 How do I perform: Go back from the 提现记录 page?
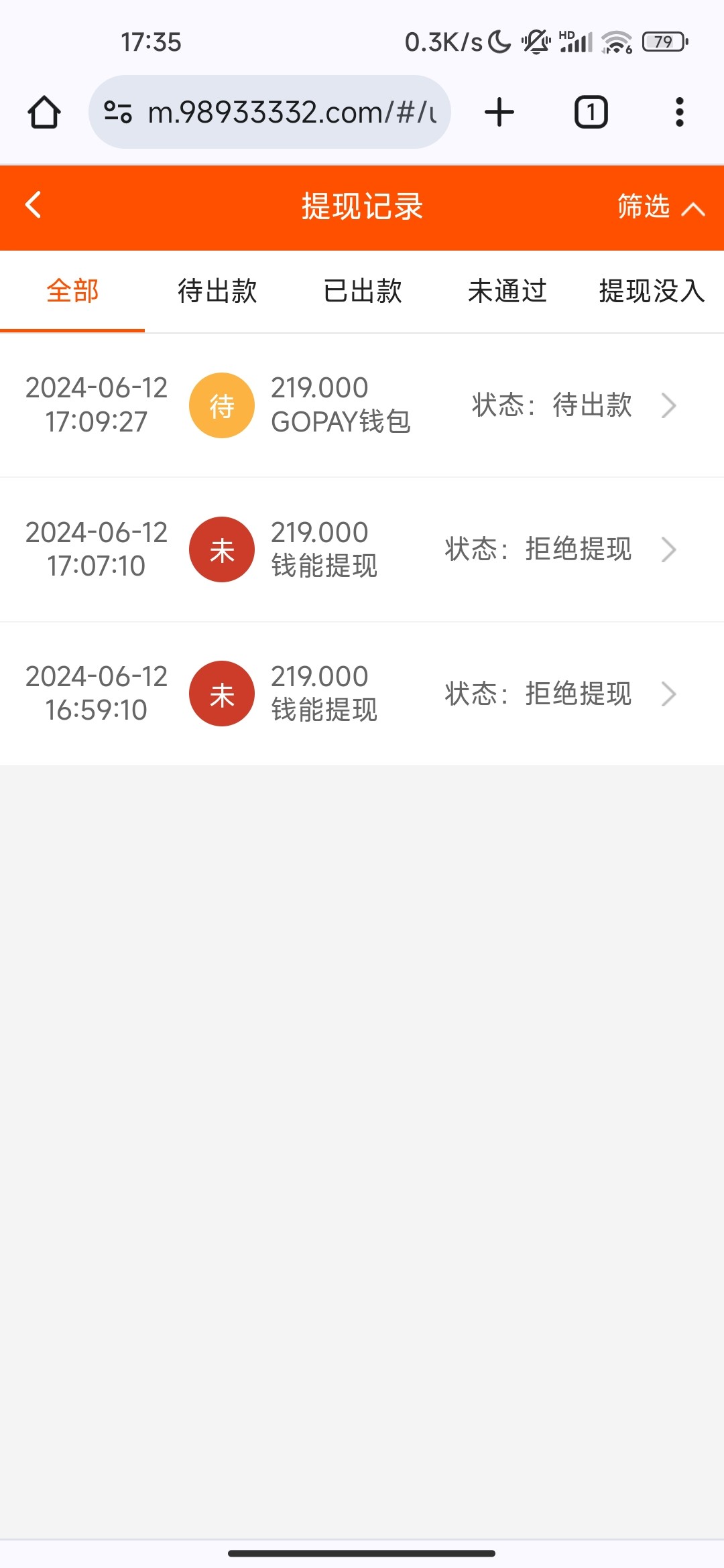[34, 205]
